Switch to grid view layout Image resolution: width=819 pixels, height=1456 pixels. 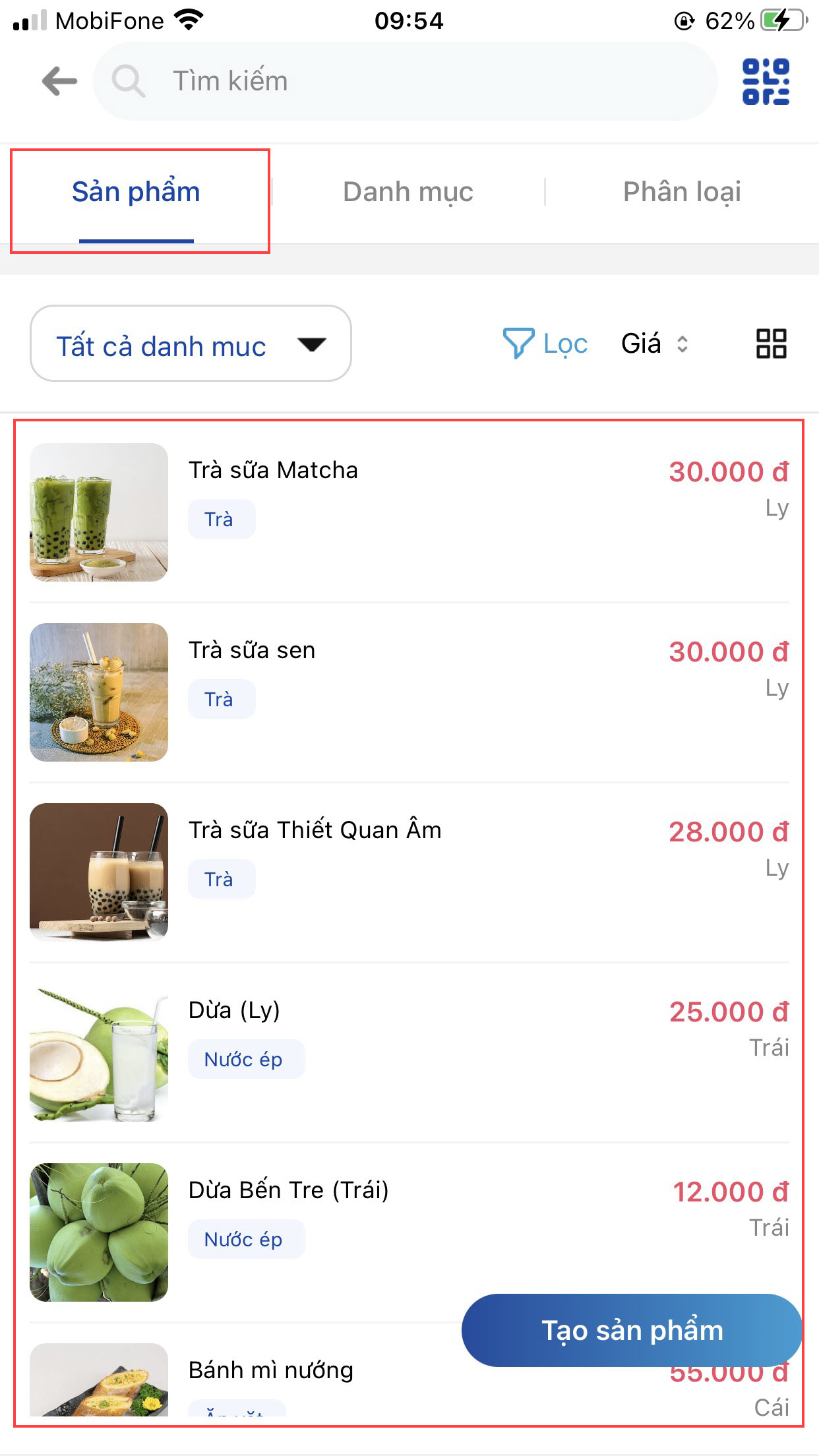coord(771,344)
